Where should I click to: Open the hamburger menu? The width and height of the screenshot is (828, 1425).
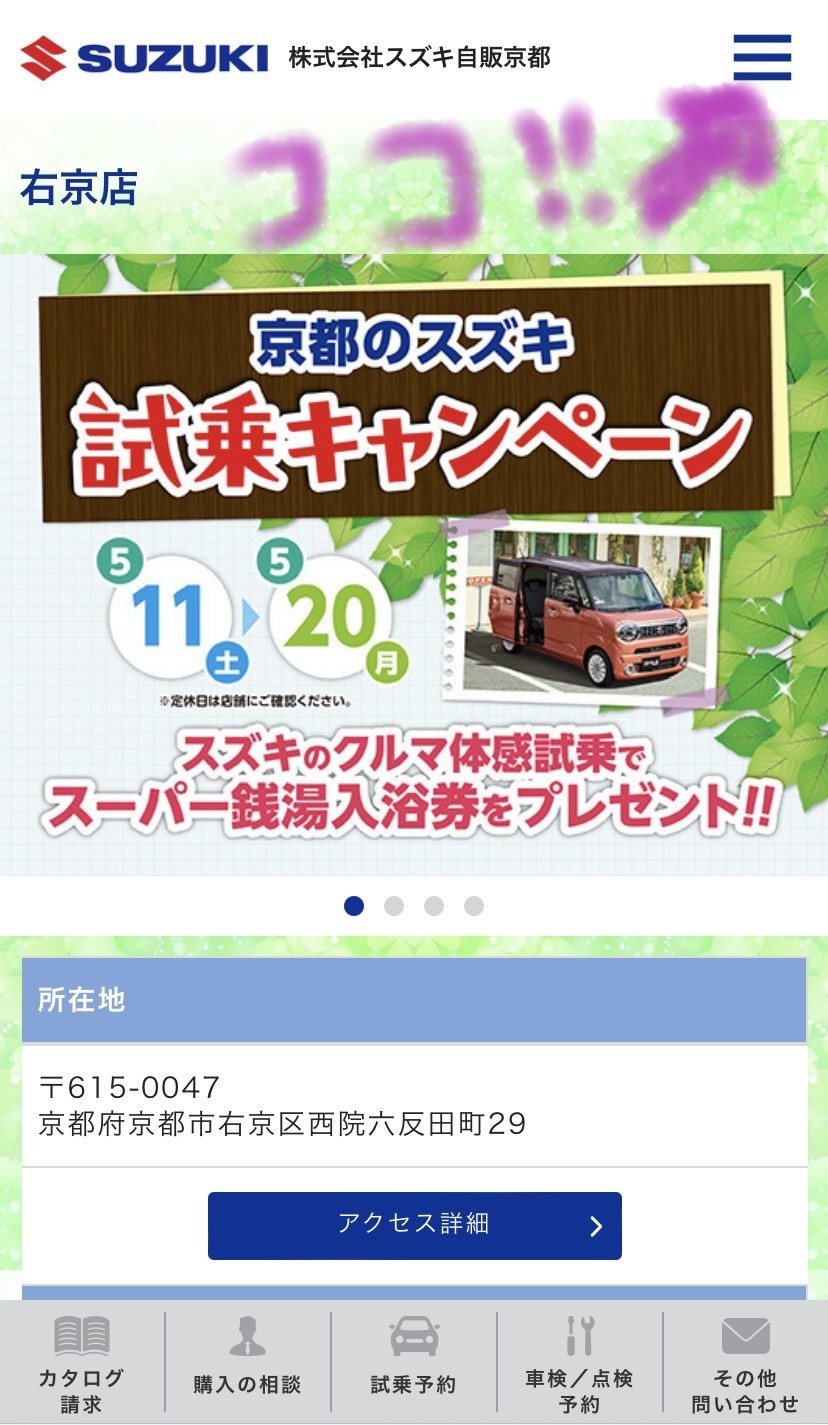pos(762,57)
